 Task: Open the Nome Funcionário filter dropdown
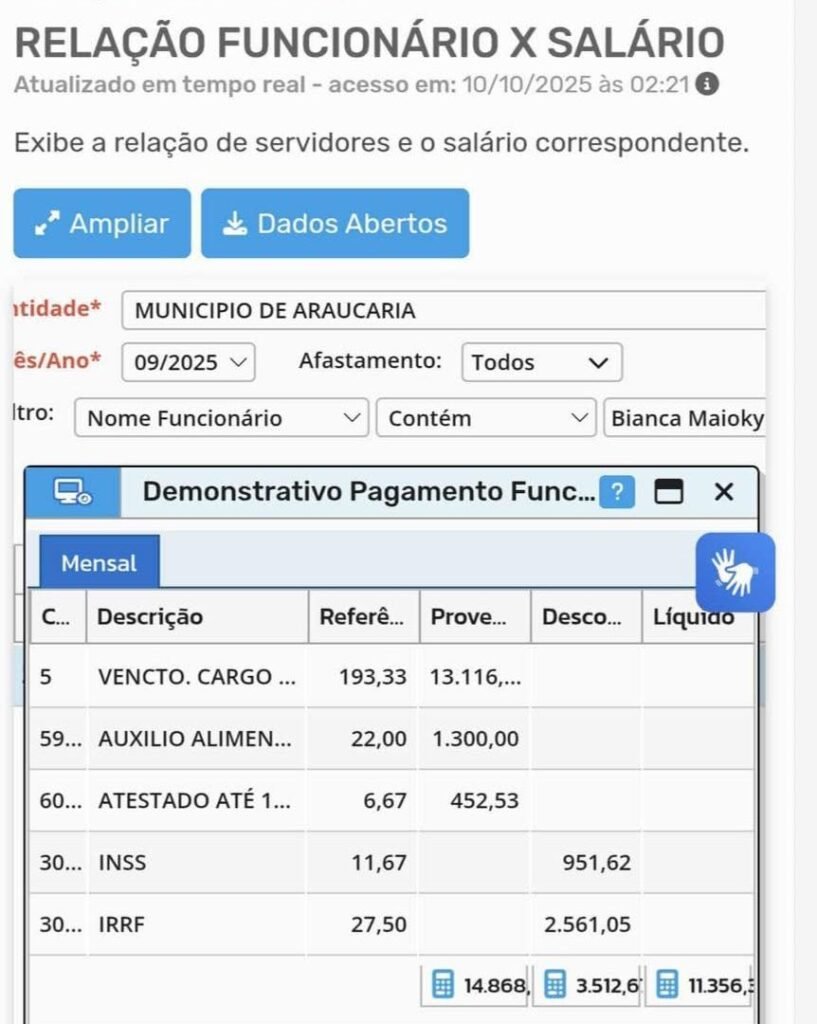coord(221,418)
